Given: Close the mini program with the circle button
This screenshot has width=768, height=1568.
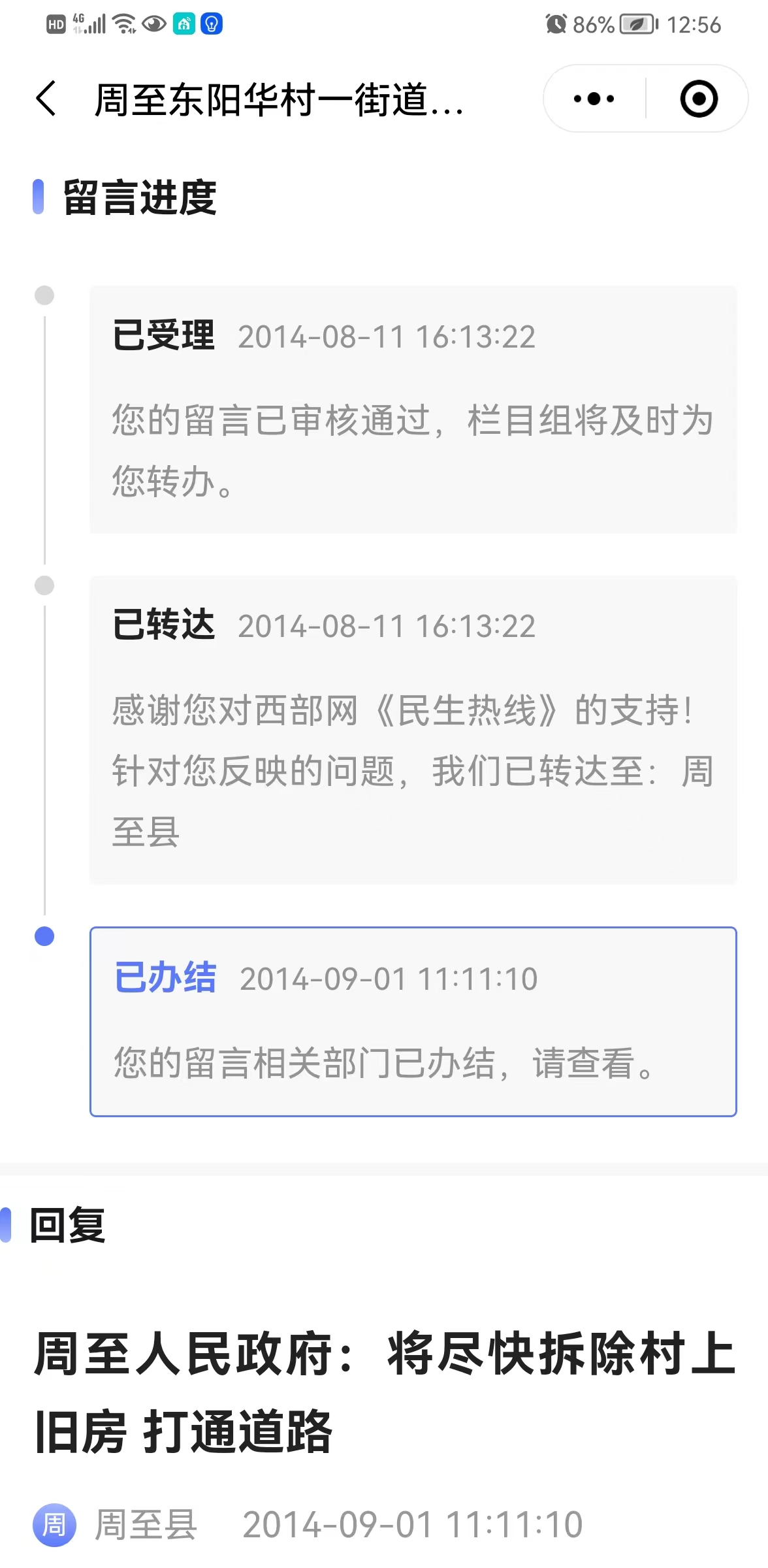Looking at the screenshot, I should tap(698, 99).
